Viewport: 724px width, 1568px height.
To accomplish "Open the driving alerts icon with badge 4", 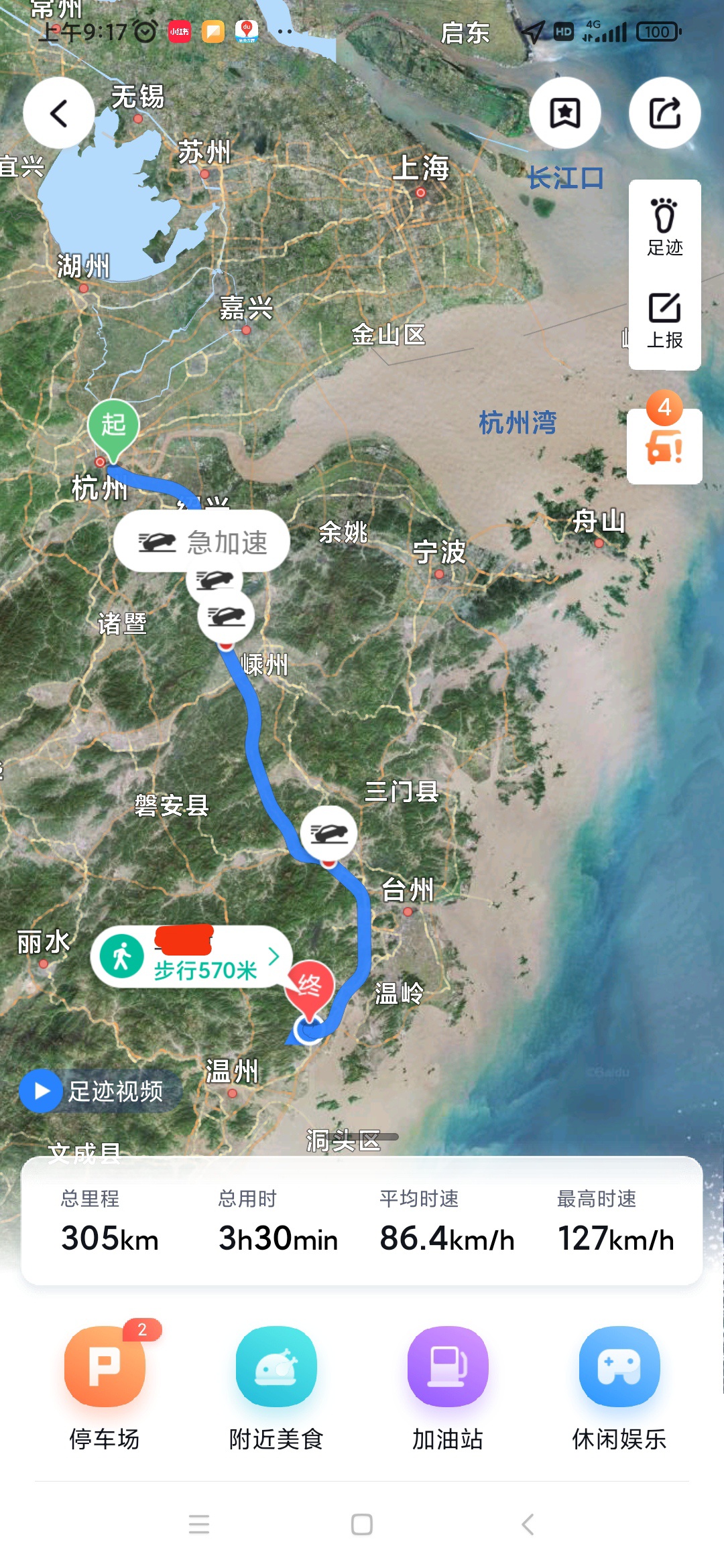I will click(x=664, y=446).
